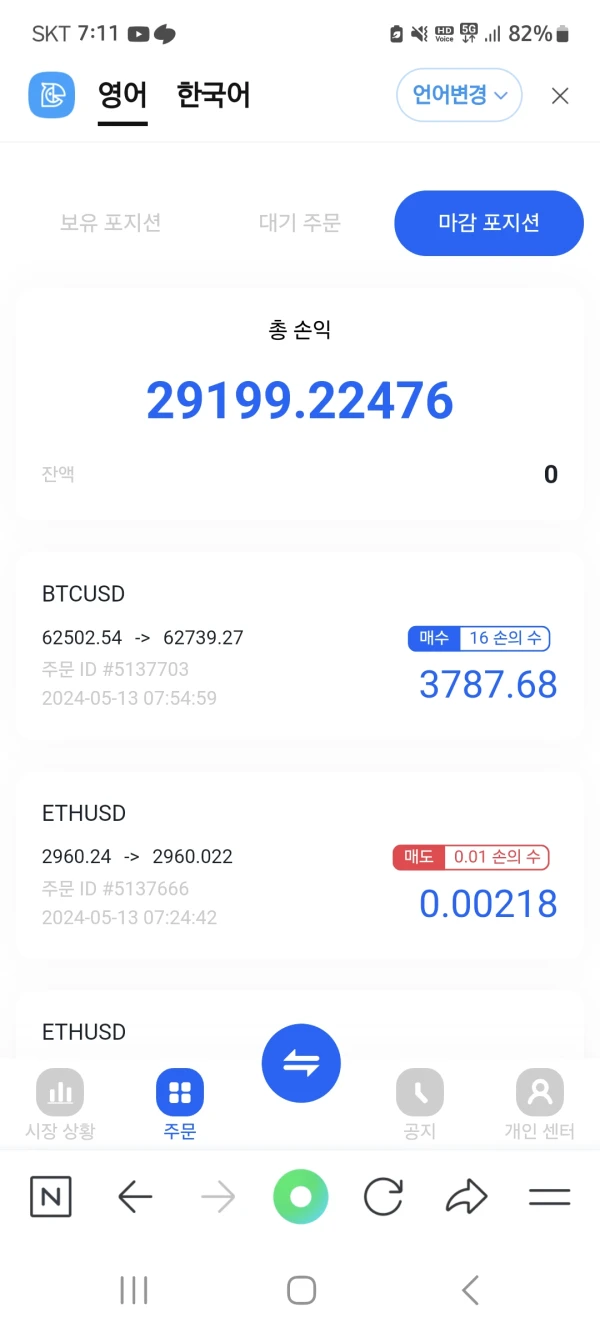Open the 개인 센터 tab
The height and width of the screenshot is (1333, 600).
540,1104
